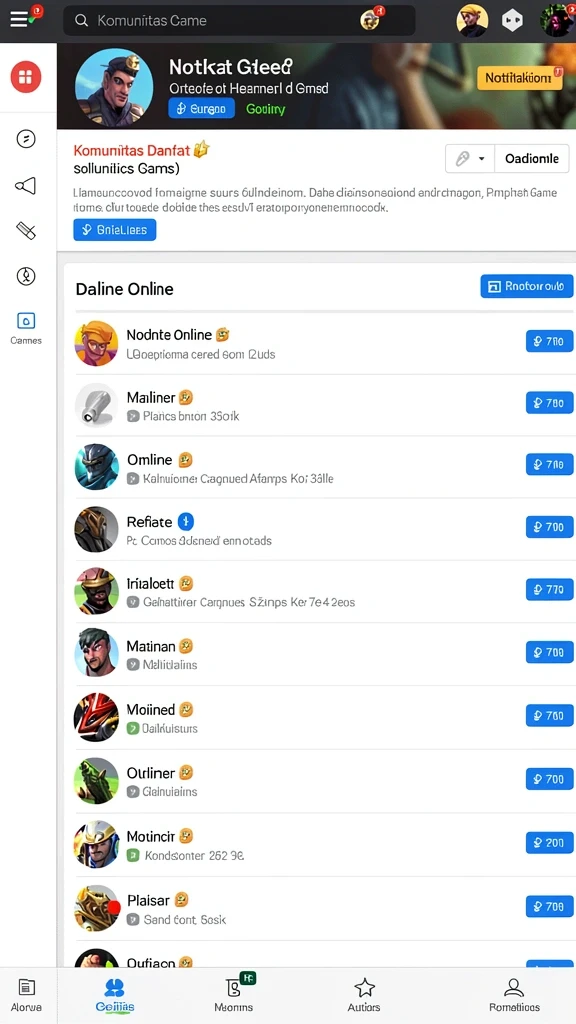Expand the pencil dropdown next to Oadionile
This screenshot has width=576, height=1024.
click(470, 159)
